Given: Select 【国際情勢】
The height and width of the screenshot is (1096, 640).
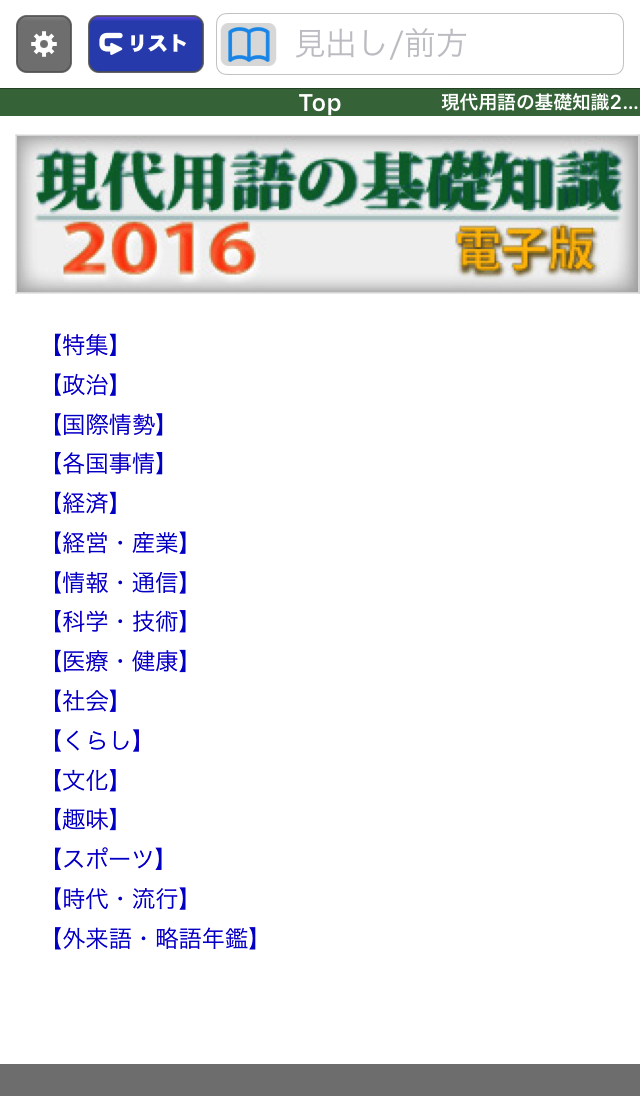Looking at the screenshot, I should tap(108, 424).
